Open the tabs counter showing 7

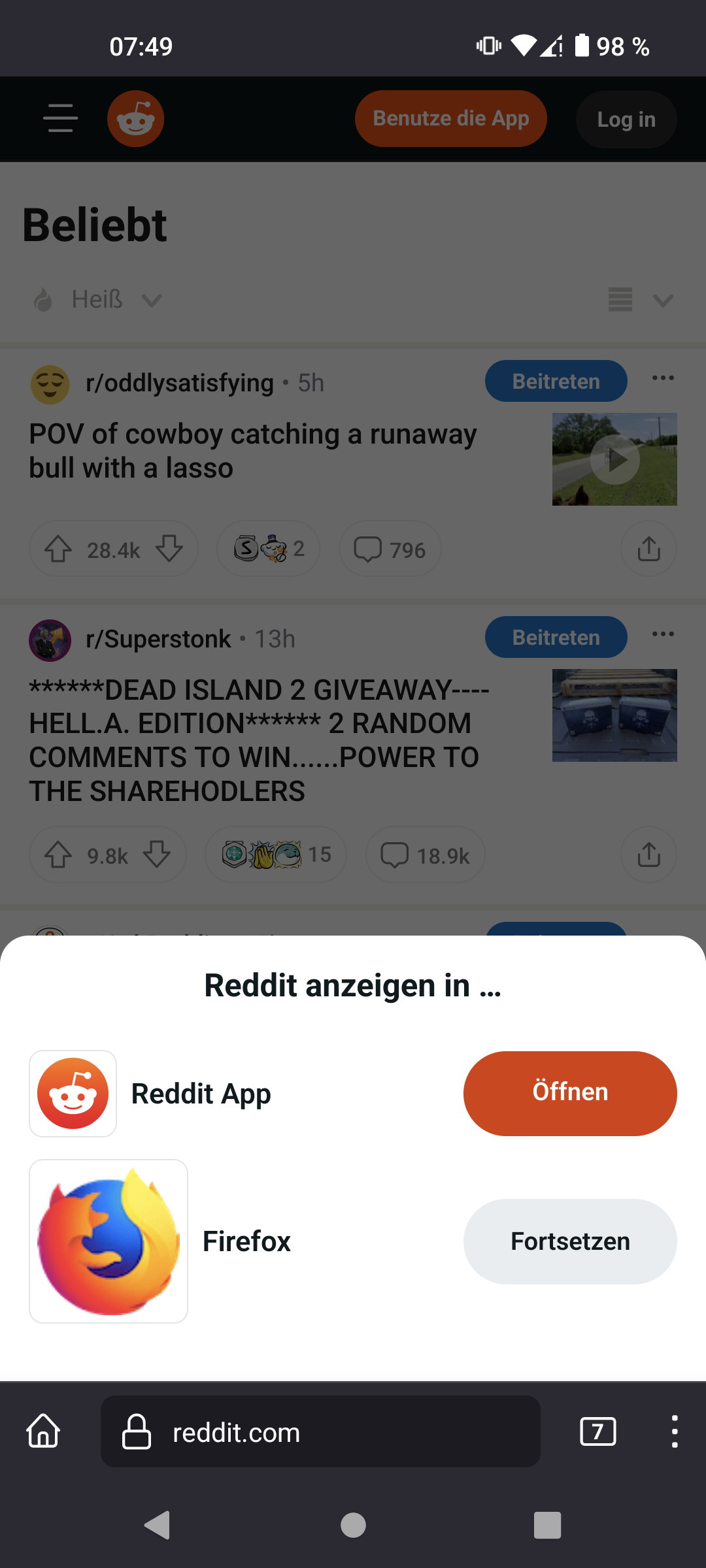597,1432
